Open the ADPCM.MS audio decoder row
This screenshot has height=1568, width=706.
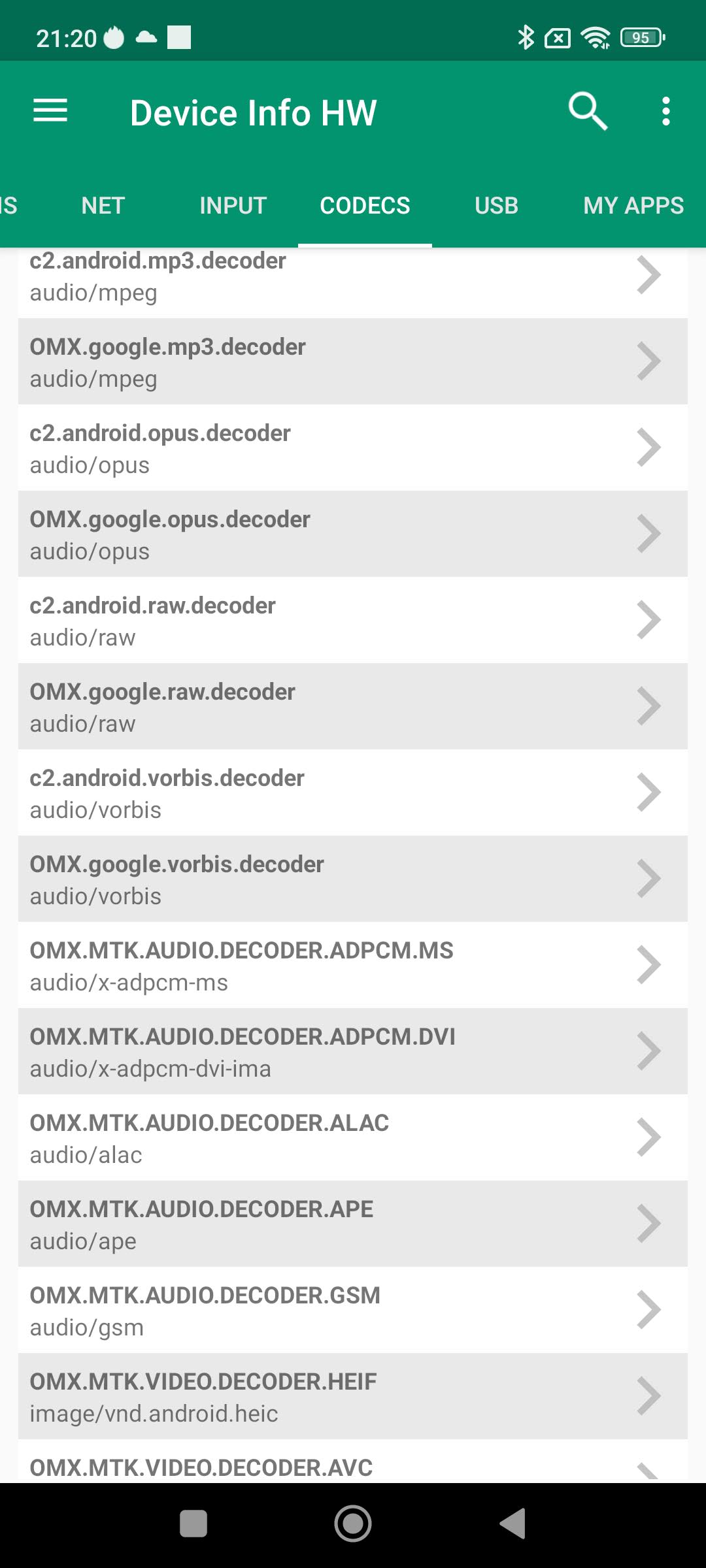tap(353, 965)
